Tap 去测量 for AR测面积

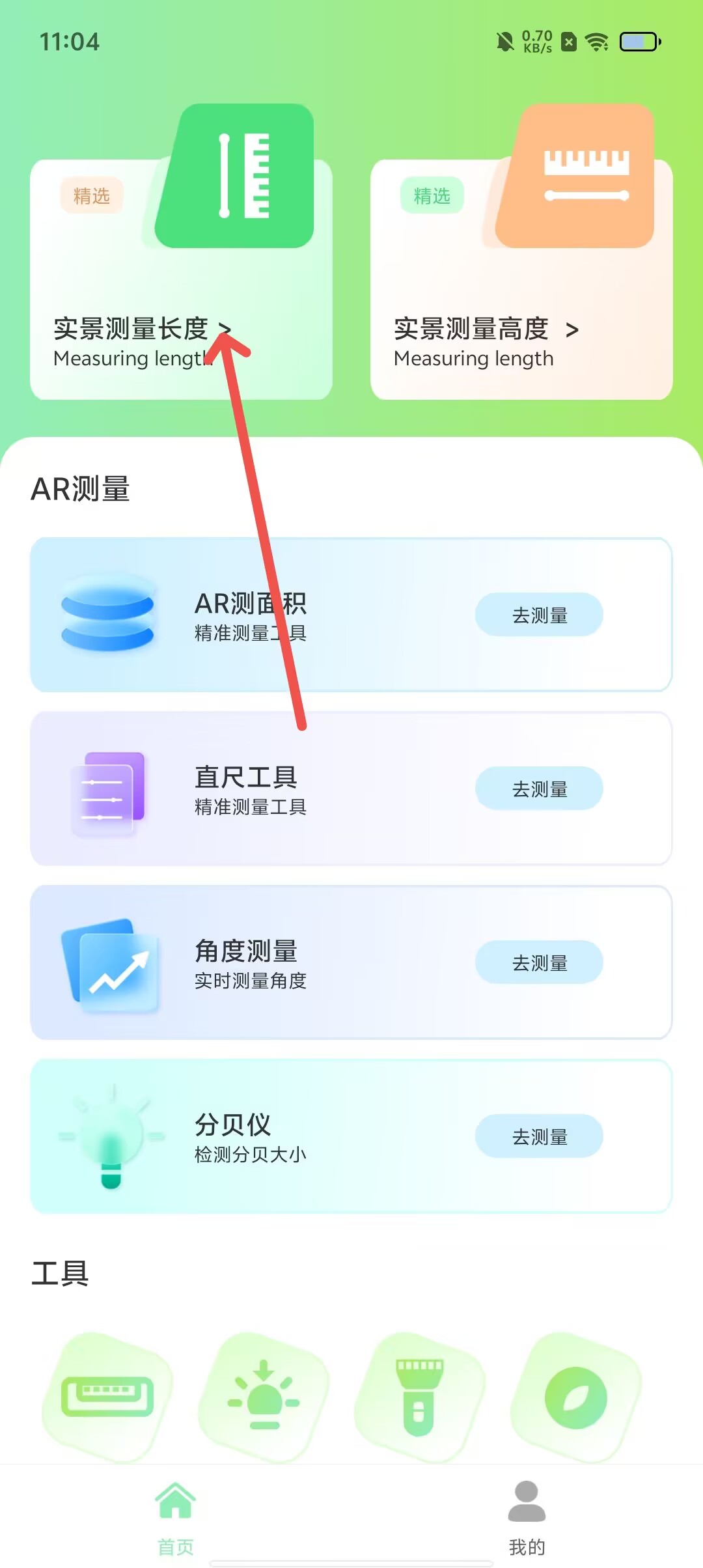point(539,615)
